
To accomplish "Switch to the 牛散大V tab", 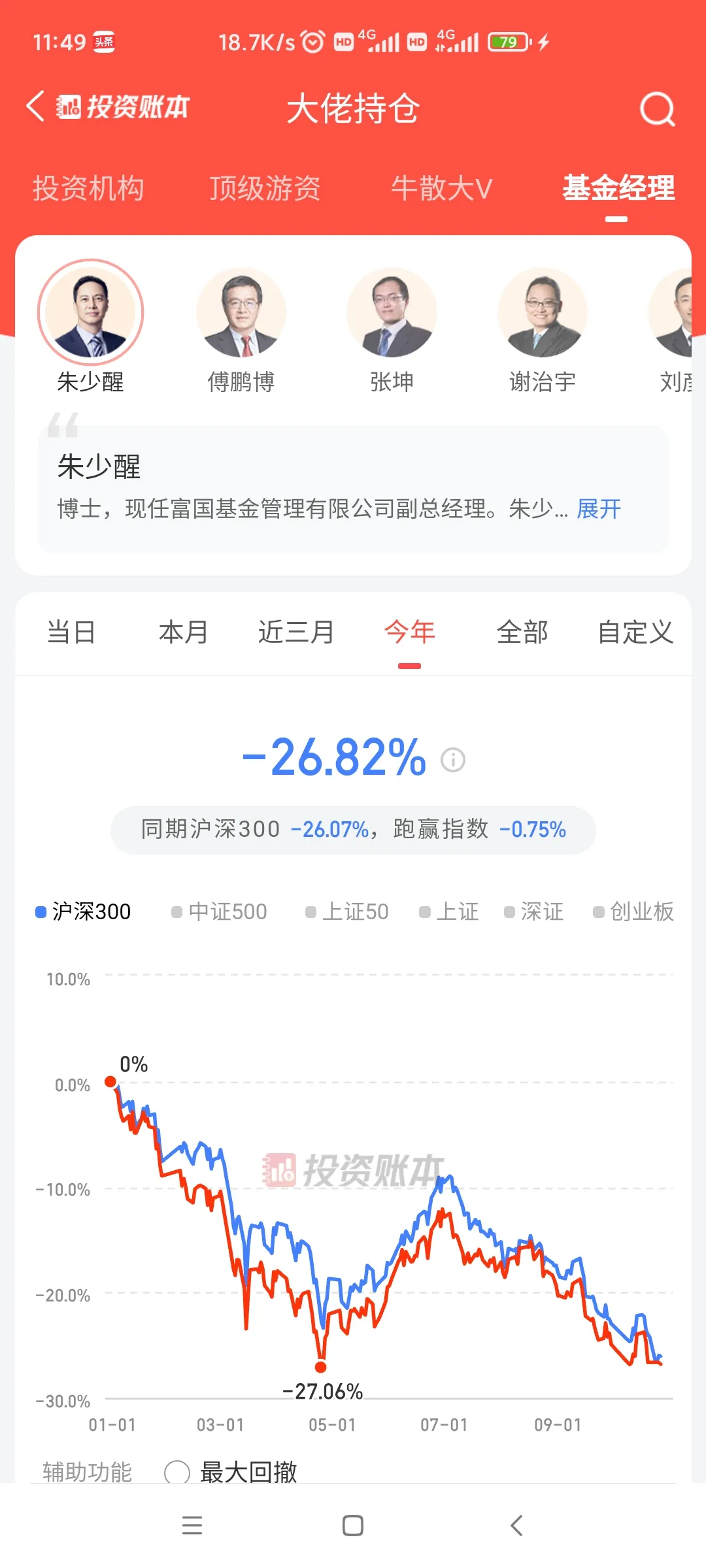I will click(x=441, y=188).
